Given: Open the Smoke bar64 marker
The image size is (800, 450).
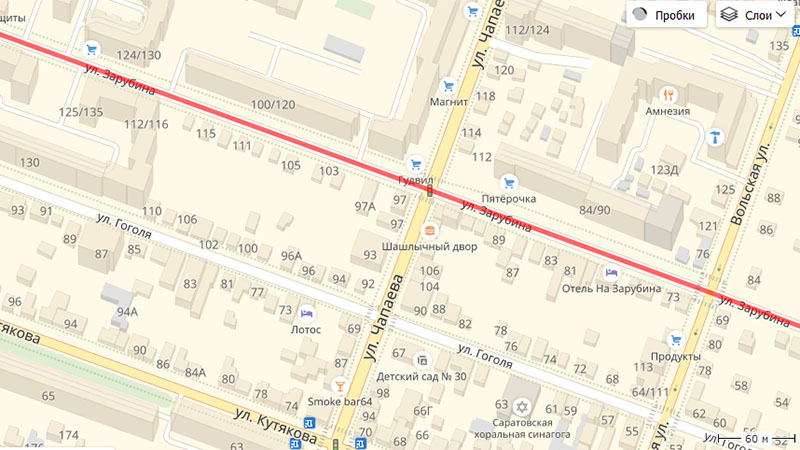Looking at the screenshot, I should coord(339,385).
